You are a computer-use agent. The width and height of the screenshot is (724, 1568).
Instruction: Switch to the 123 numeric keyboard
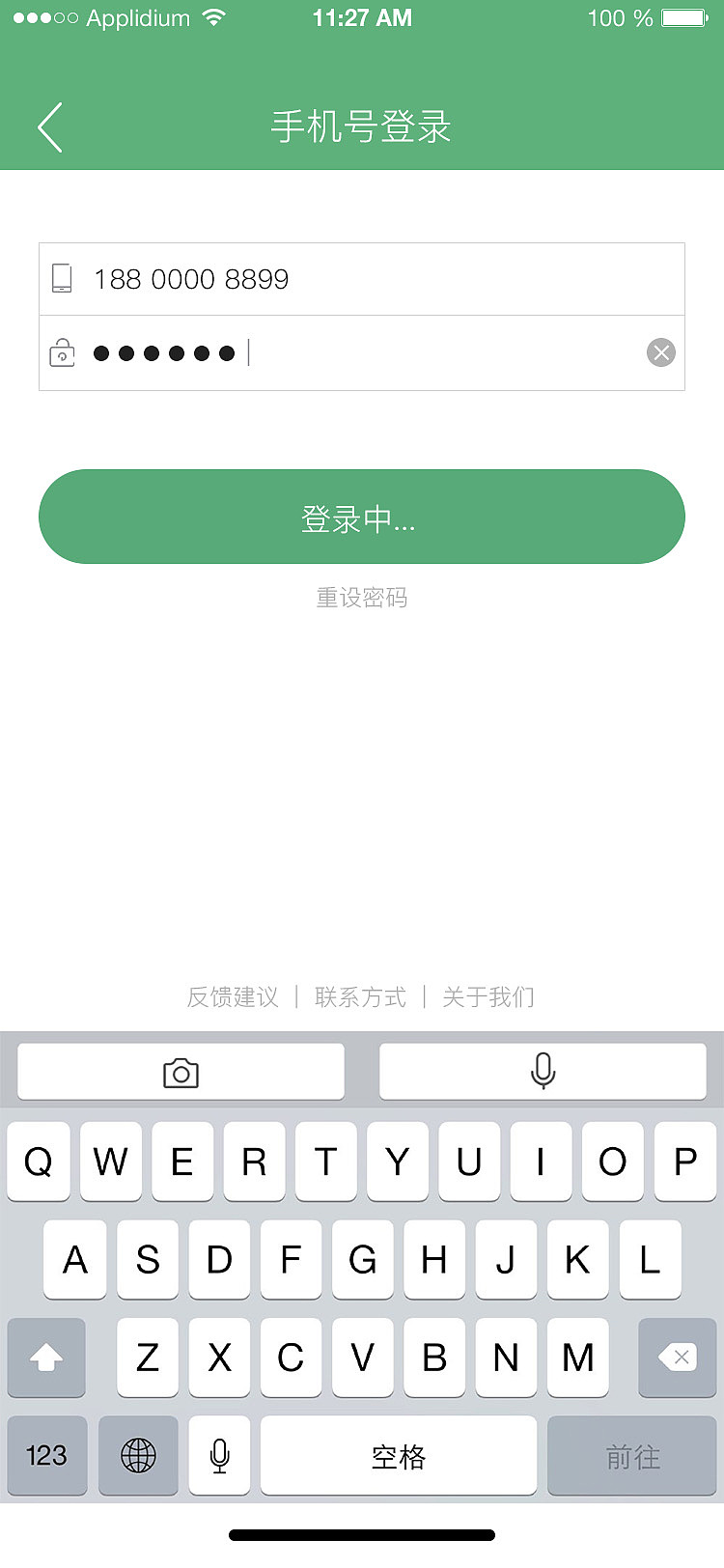click(46, 1456)
